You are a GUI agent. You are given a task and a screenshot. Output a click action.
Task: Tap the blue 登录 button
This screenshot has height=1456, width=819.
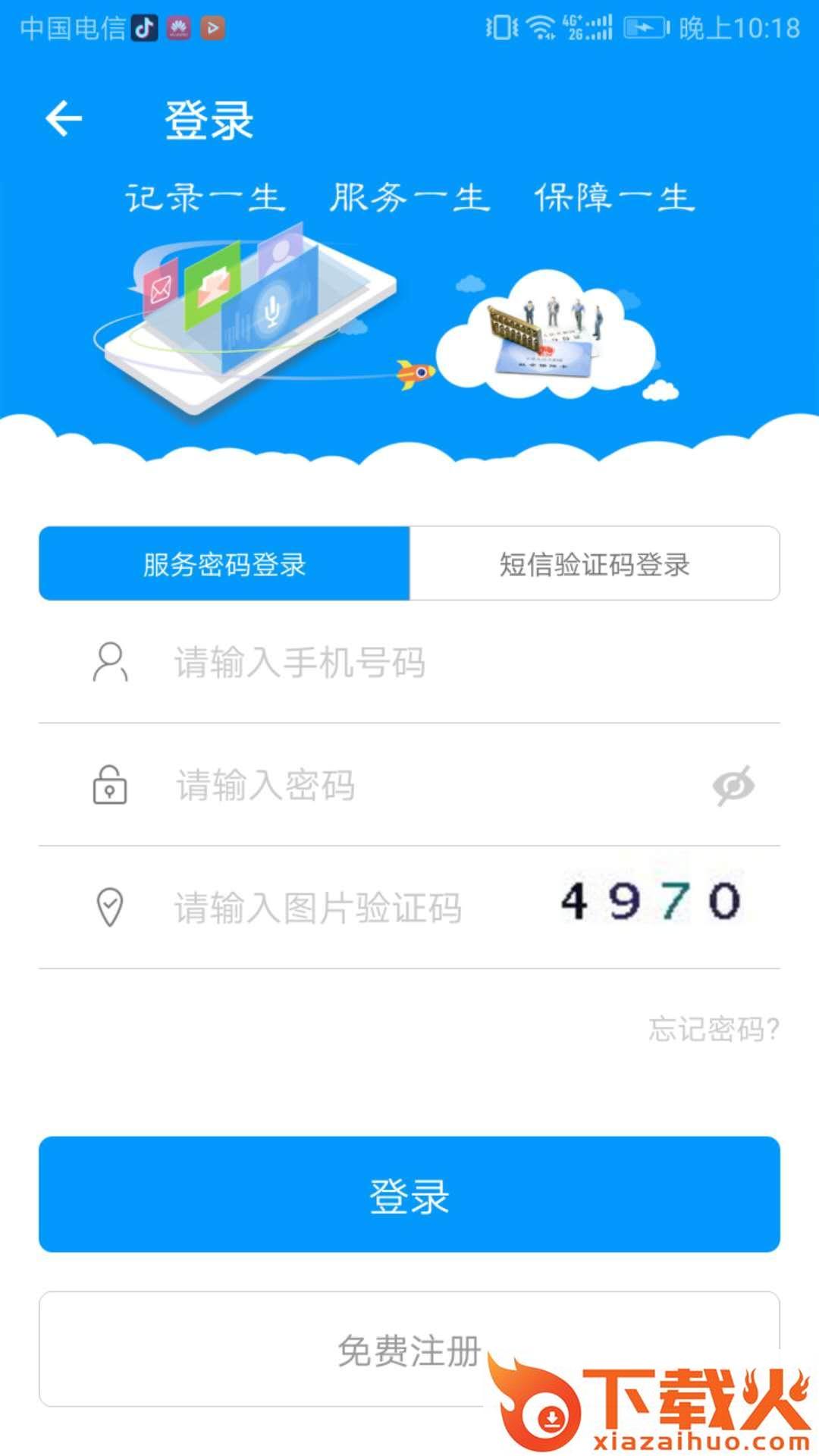[409, 1194]
